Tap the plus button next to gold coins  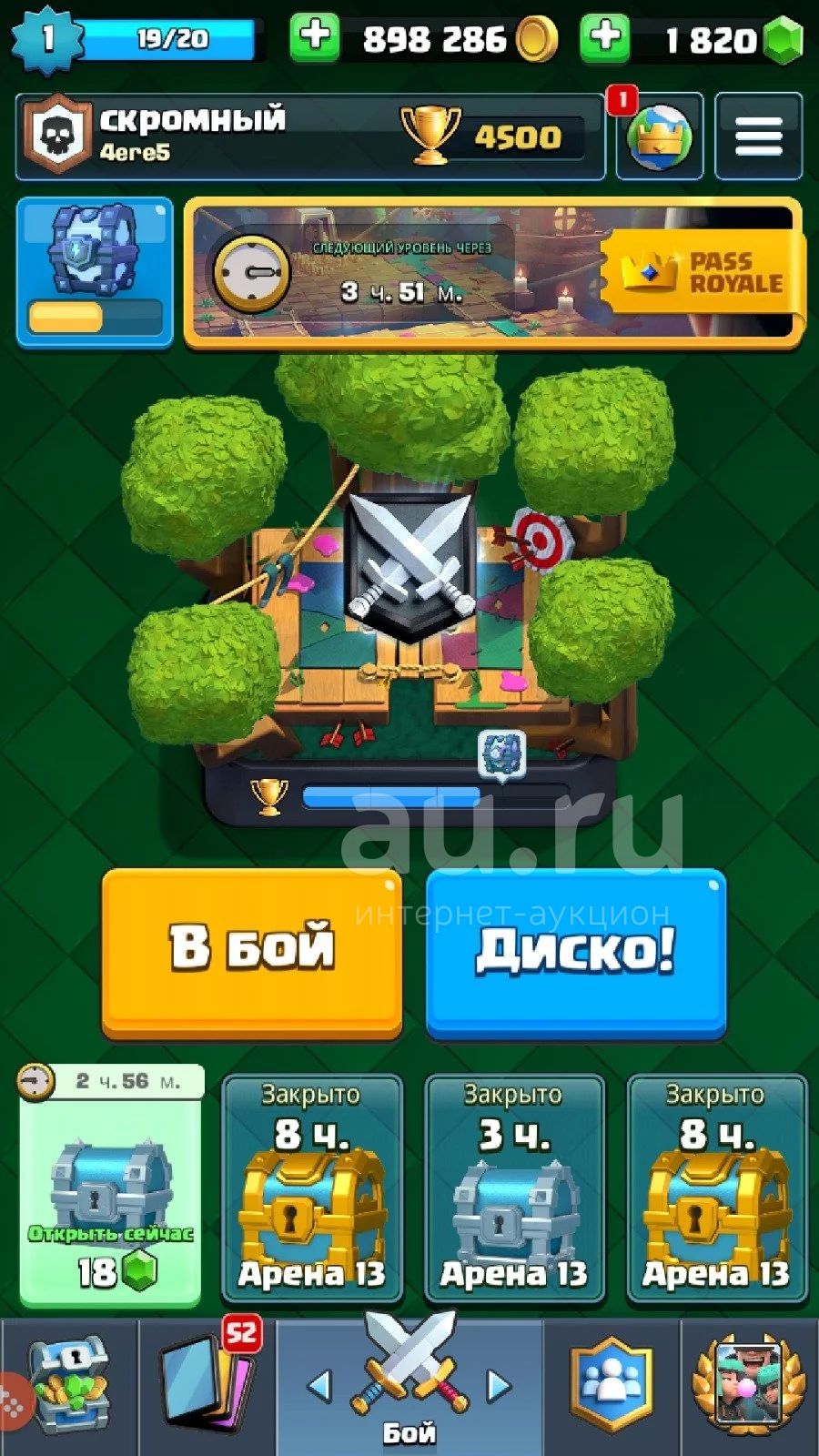click(315, 37)
